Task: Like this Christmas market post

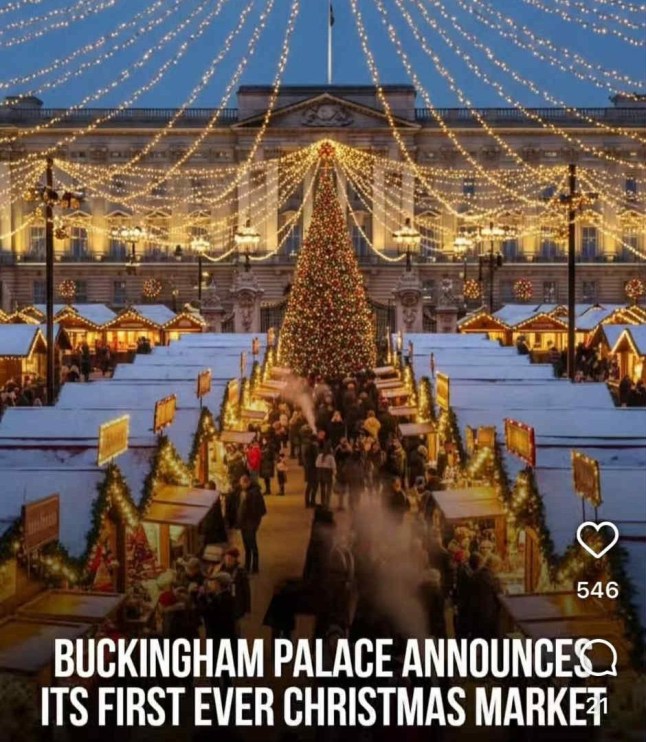Action: coord(597,541)
